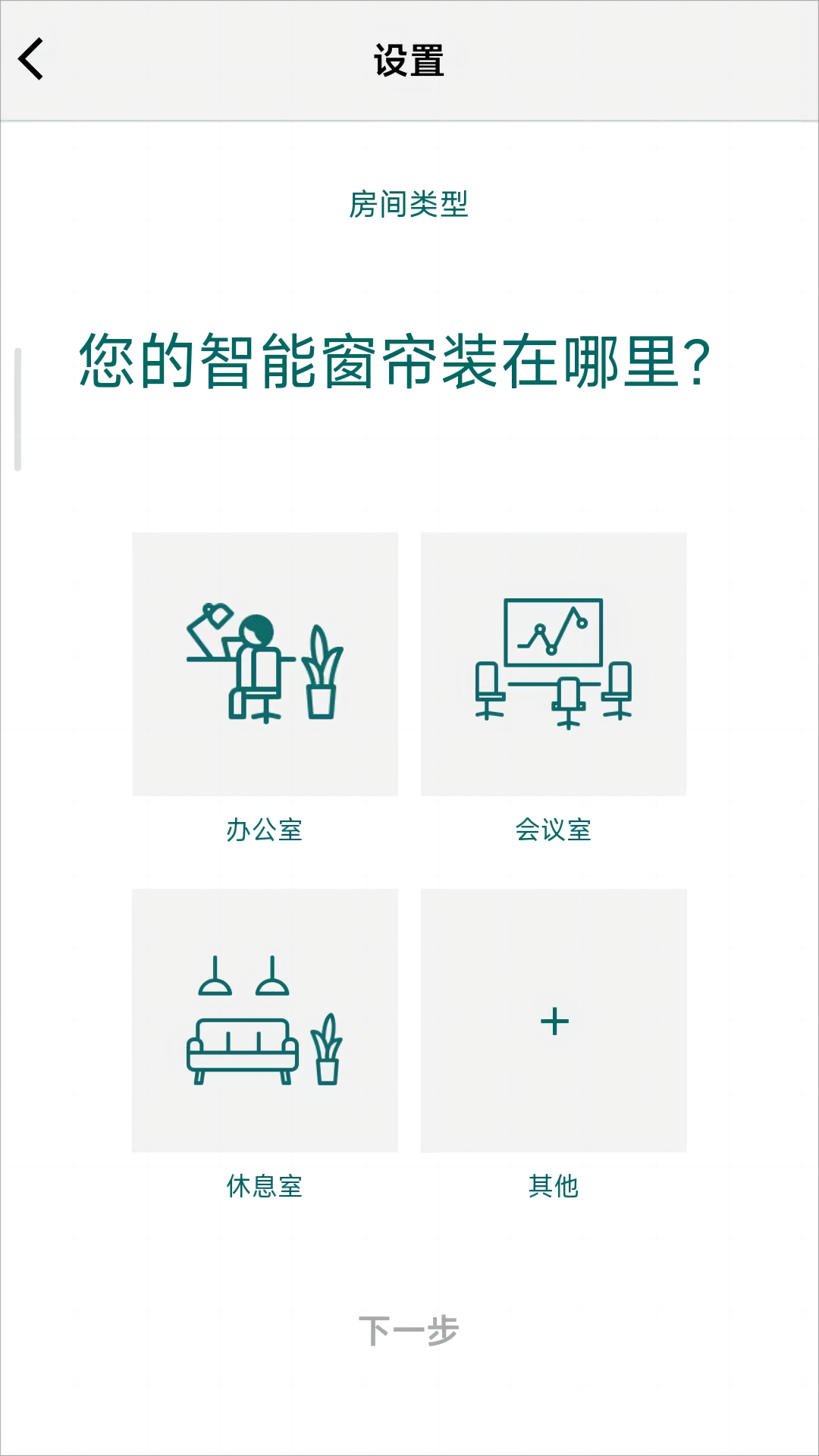
Task: Click the 设置 title
Action: pyautogui.click(x=409, y=61)
